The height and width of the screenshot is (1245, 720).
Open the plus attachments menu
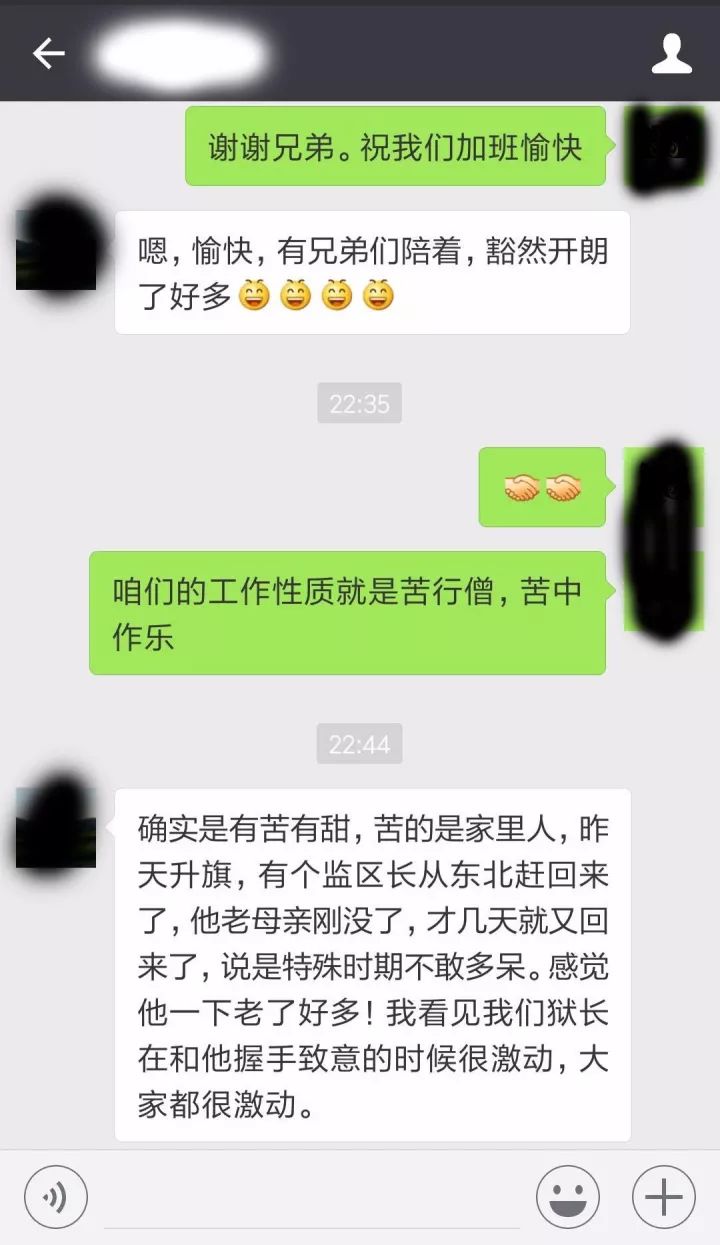click(663, 1197)
